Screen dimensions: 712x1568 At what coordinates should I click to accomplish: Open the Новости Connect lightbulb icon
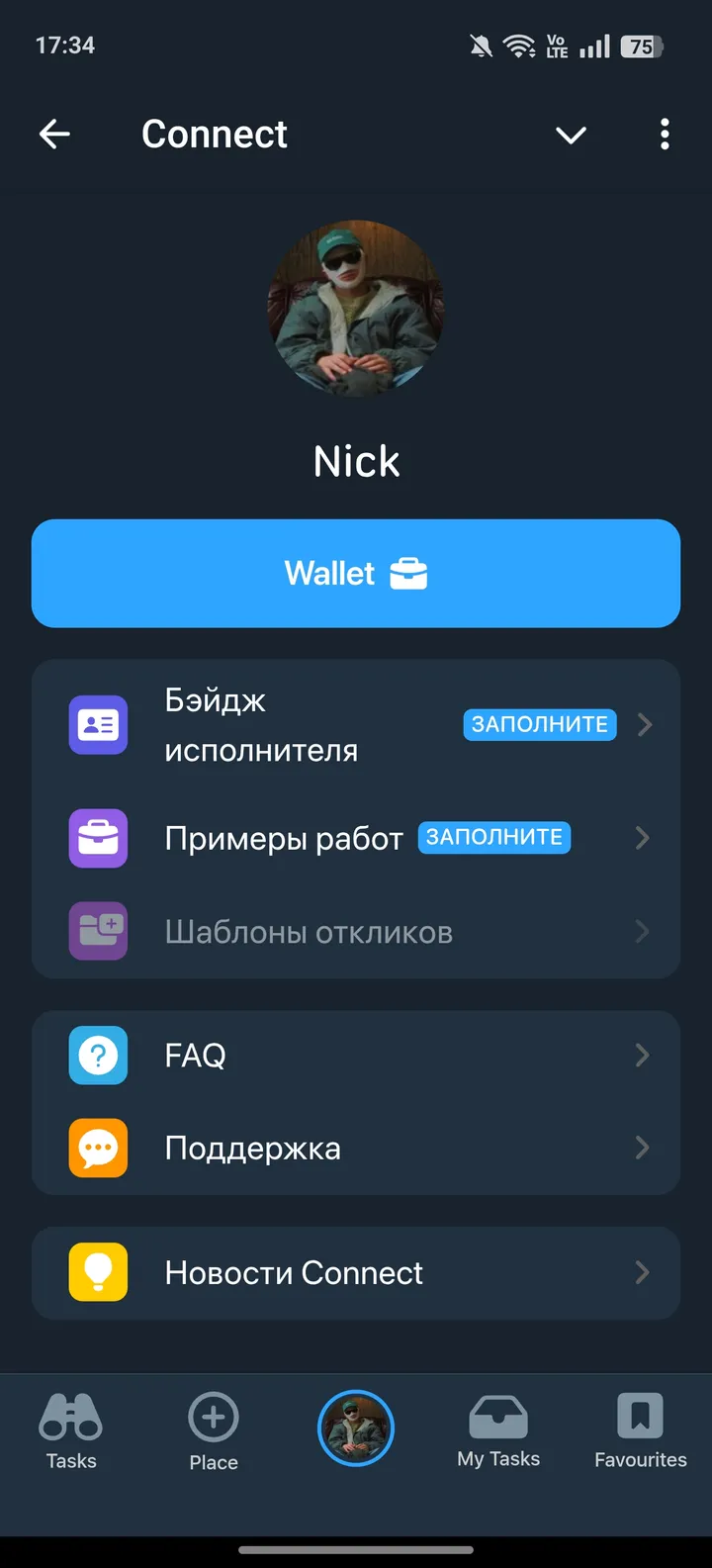97,1273
